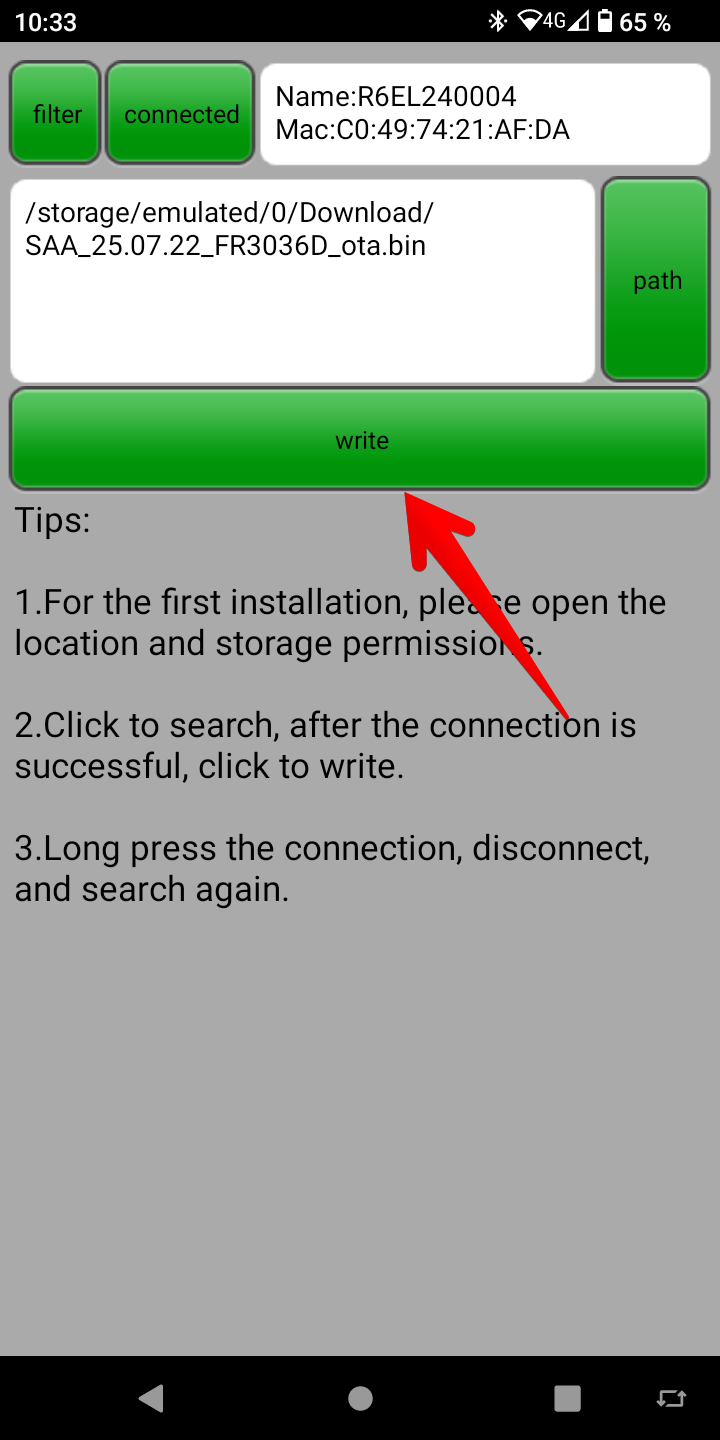This screenshot has width=720, height=1440.
Task: Go back using the navigation bar
Action: pyautogui.click(x=151, y=1398)
